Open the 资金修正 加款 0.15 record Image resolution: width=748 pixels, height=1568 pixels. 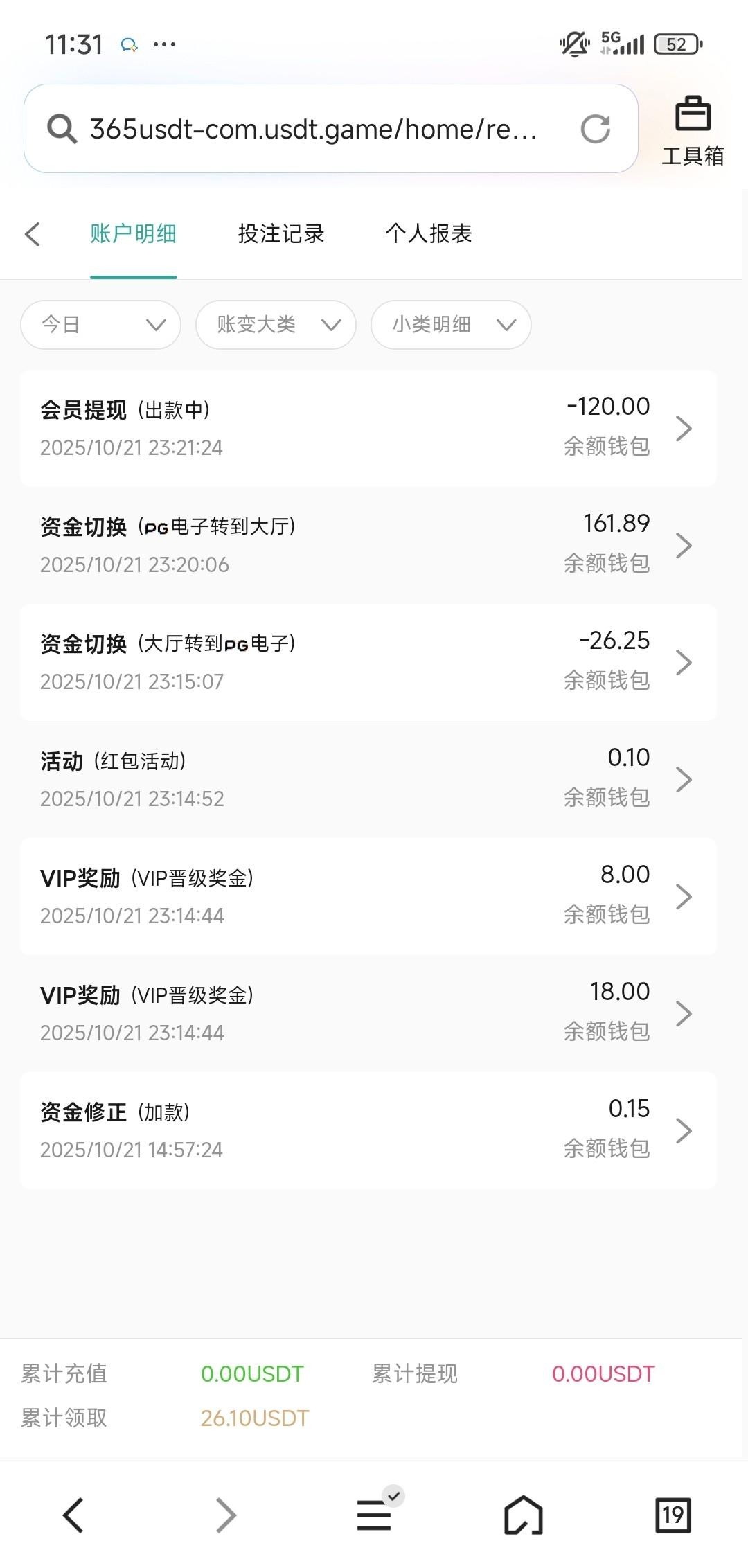pyautogui.click(x=368, y=1130)
